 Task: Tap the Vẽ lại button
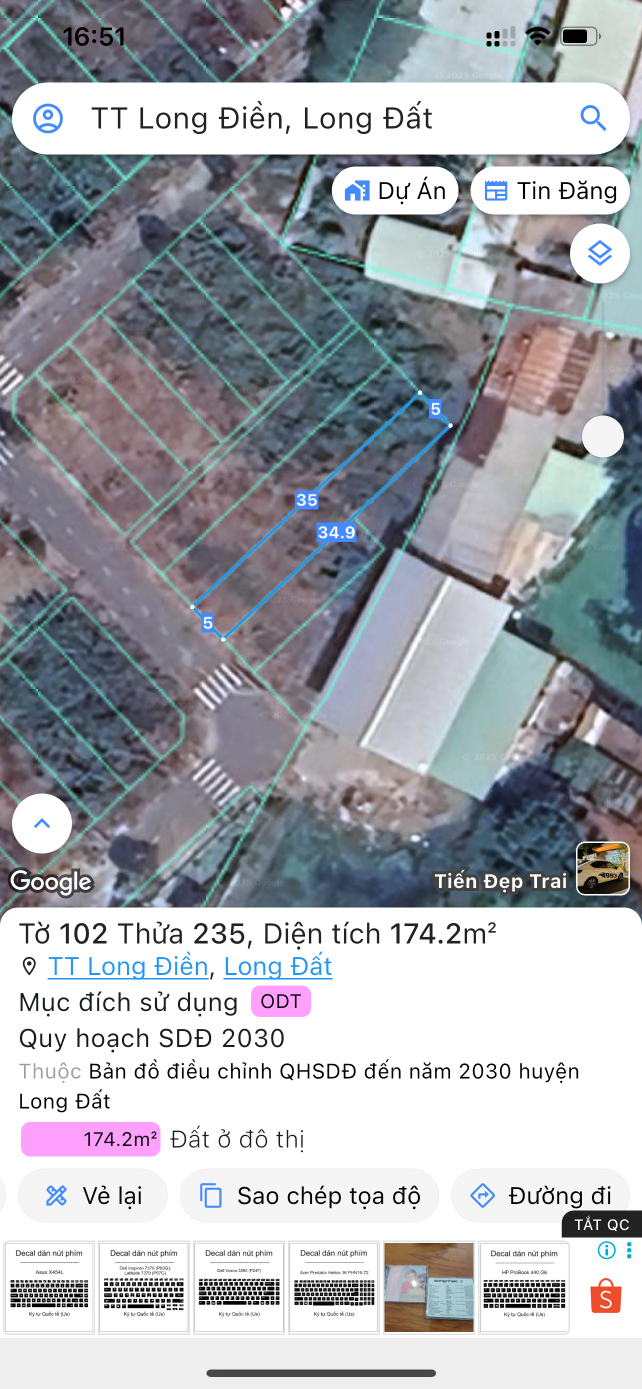click(93, 1195)
